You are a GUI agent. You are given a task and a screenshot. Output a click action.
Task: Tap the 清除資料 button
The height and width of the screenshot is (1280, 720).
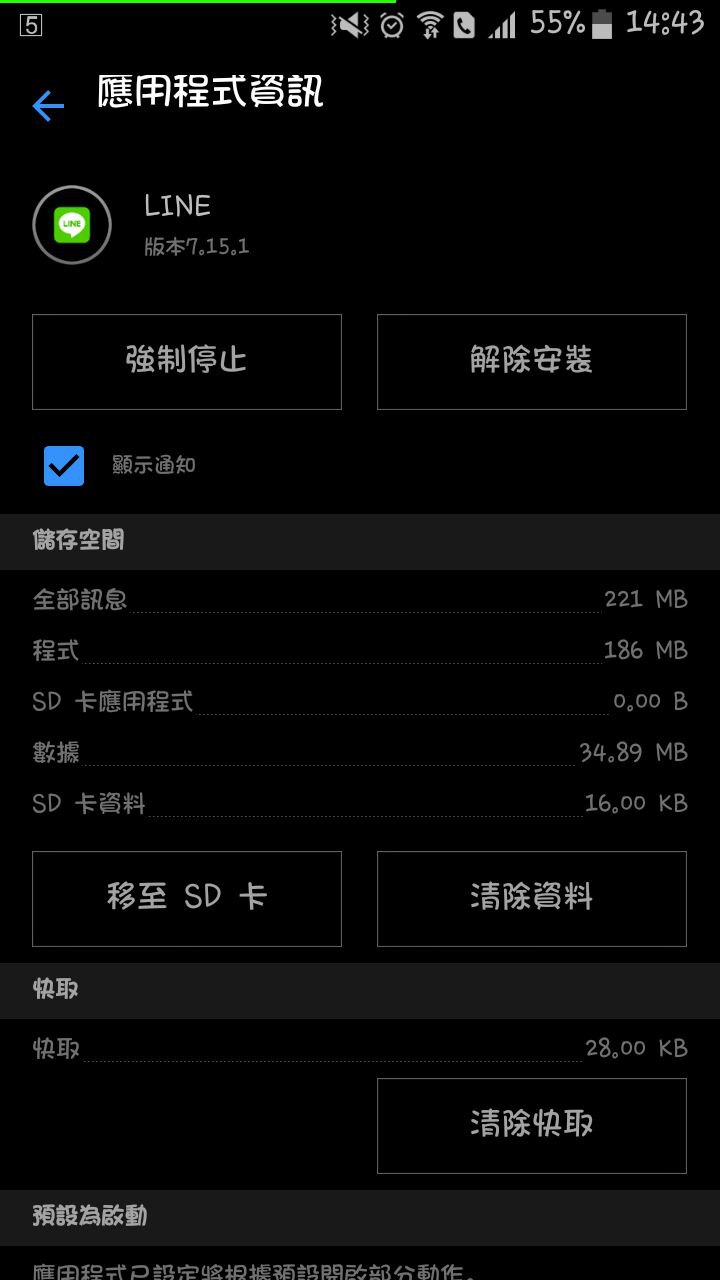coord(531,898)
